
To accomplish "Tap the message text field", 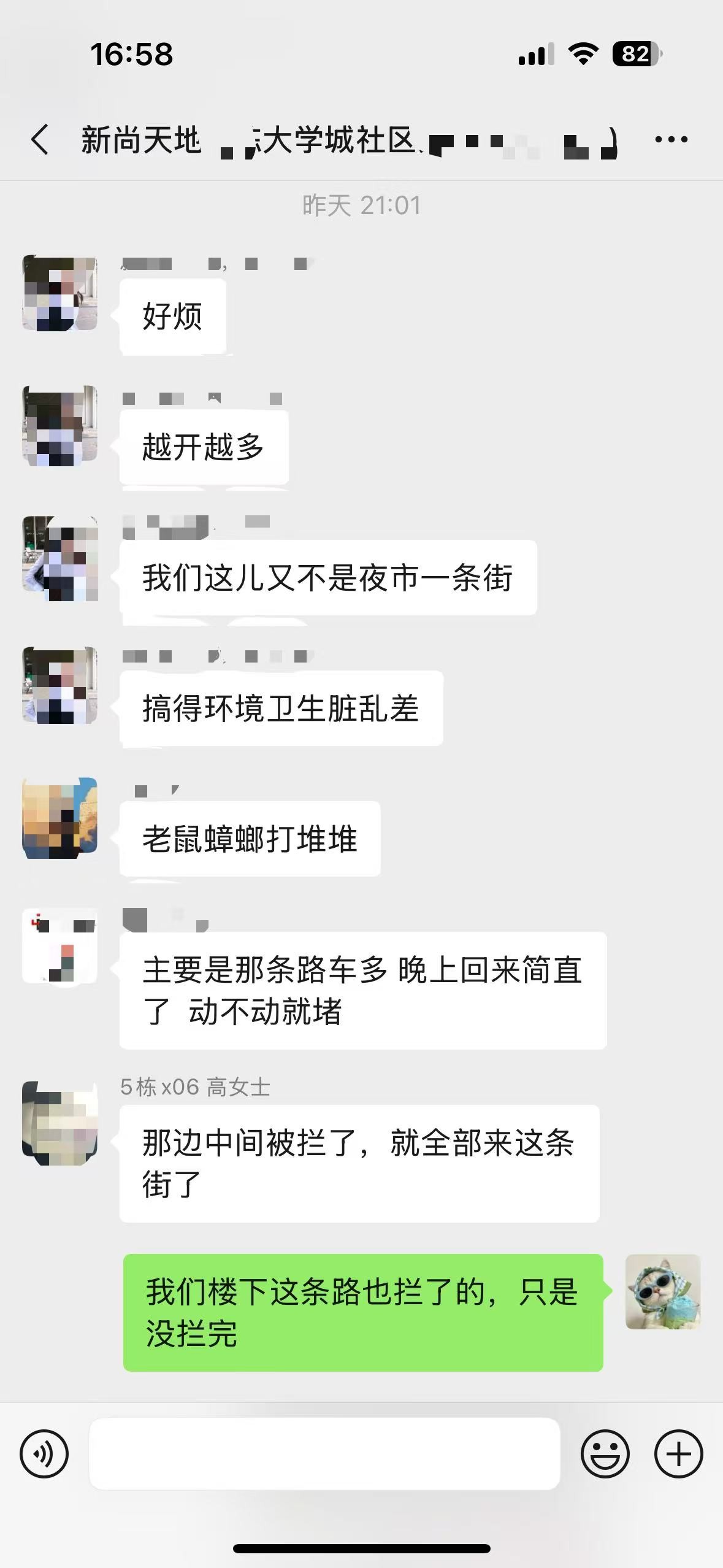I will click(x=324, y=1453).
